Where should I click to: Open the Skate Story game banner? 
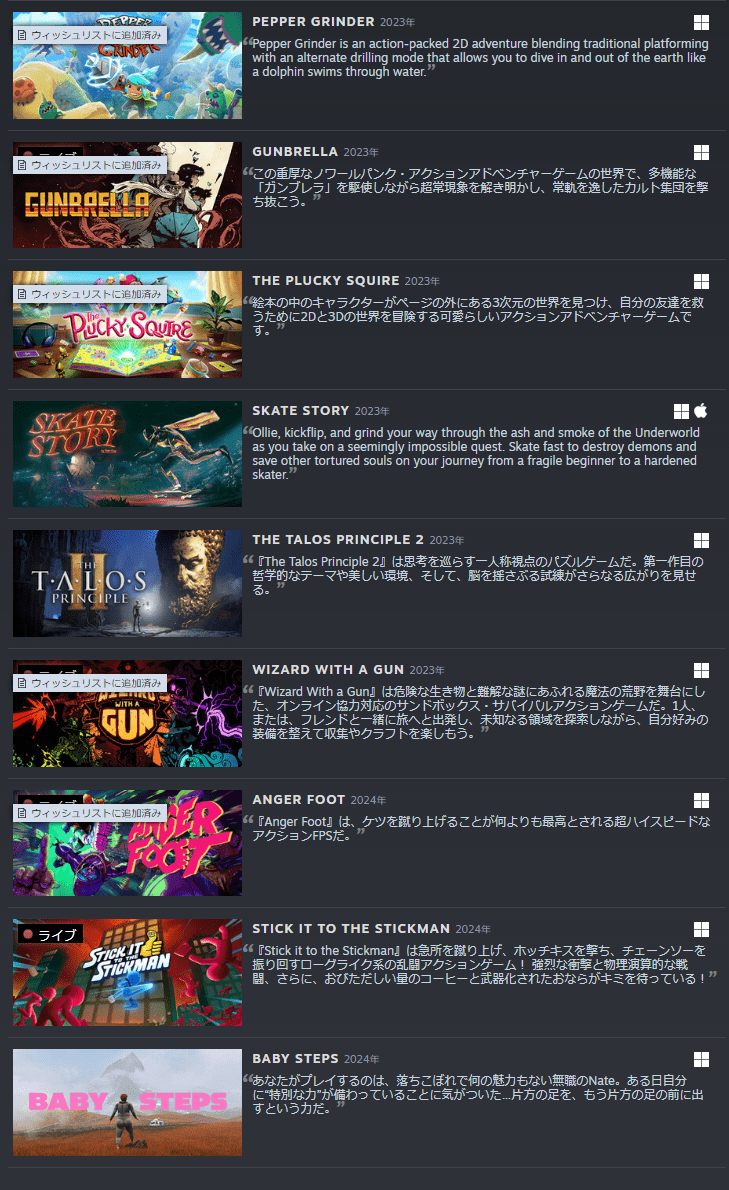127,454
